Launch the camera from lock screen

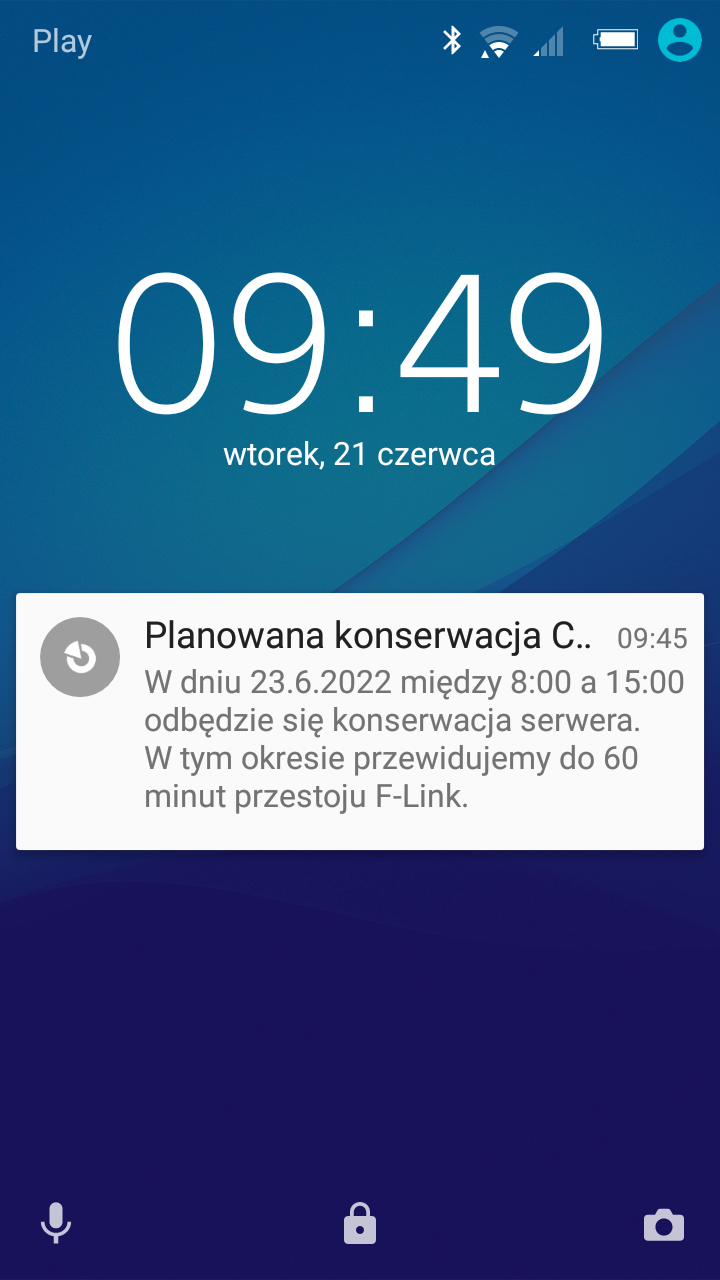[664, 1225]
